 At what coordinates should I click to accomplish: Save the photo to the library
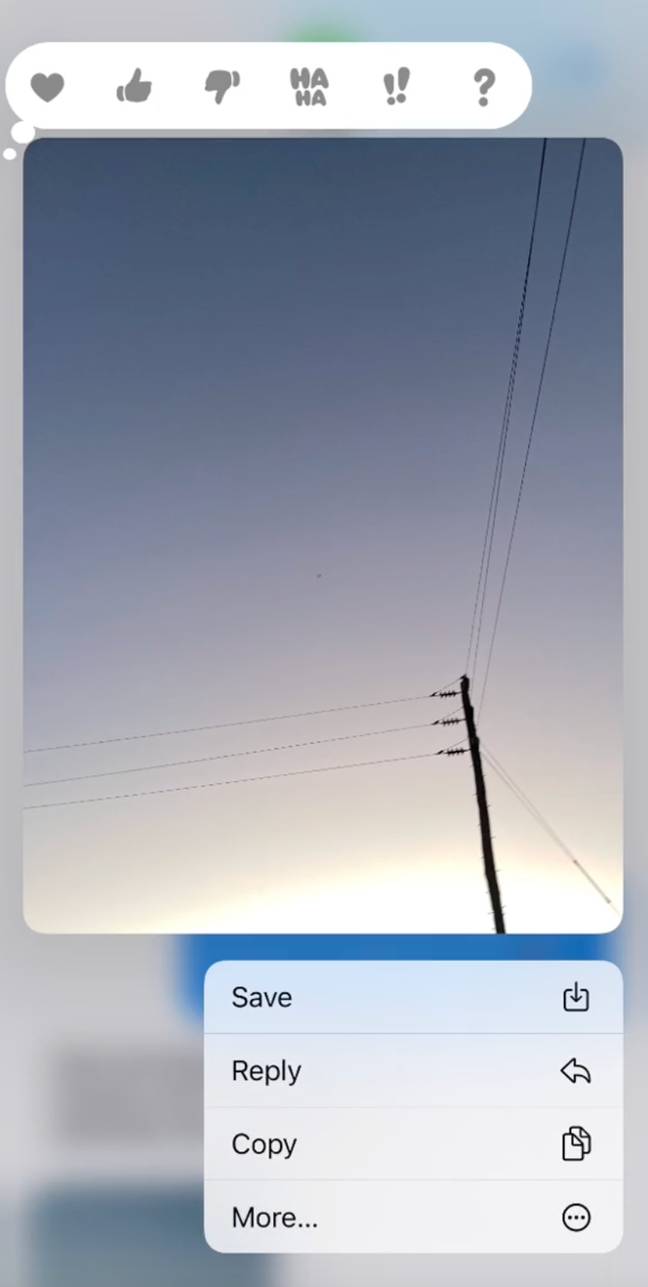tap(414, 997)
